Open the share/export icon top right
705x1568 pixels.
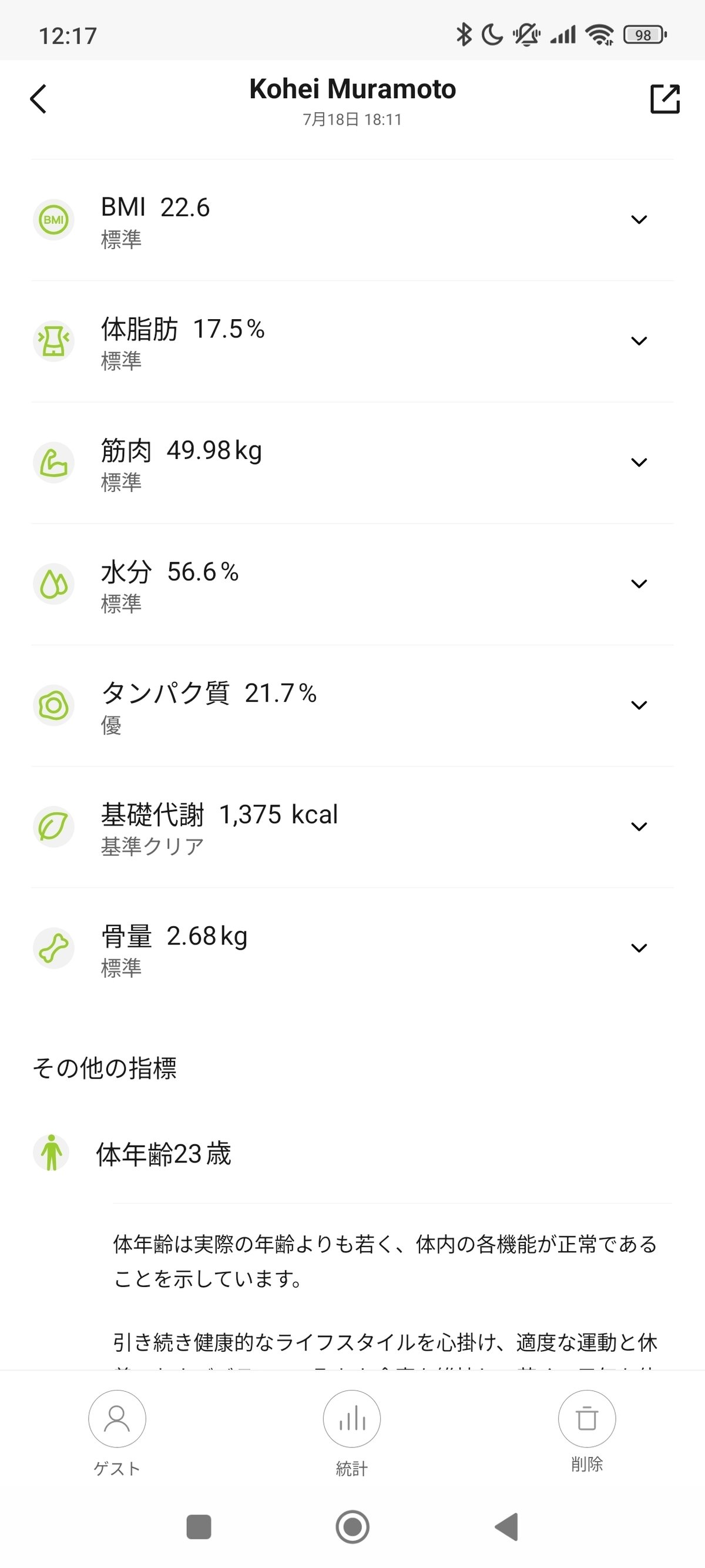(666, 98)
